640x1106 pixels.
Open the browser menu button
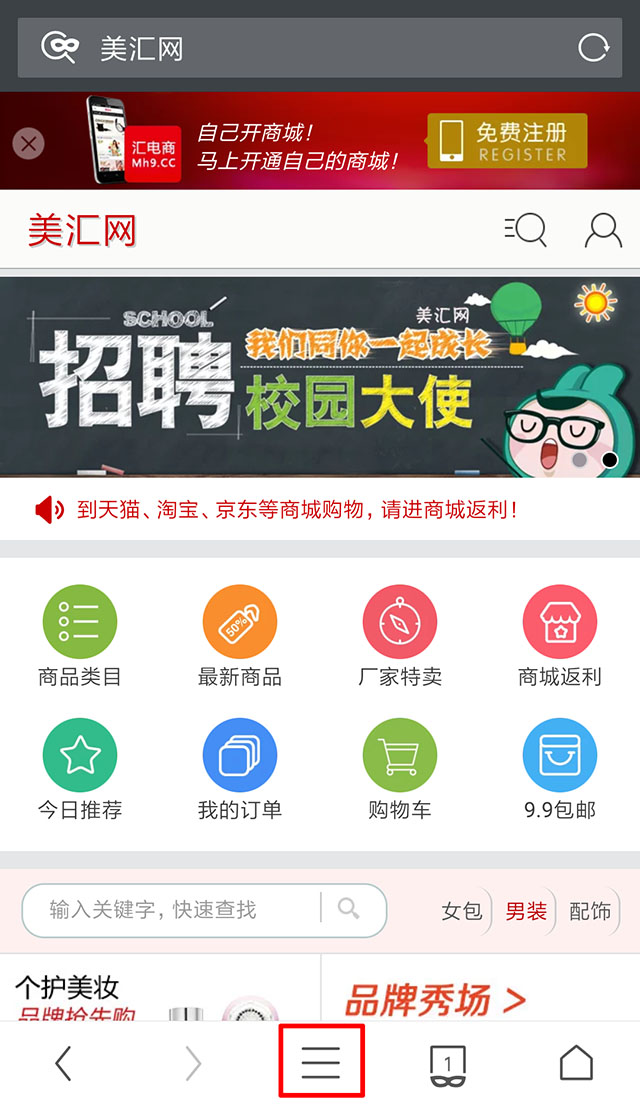[x=321, y=1062]
